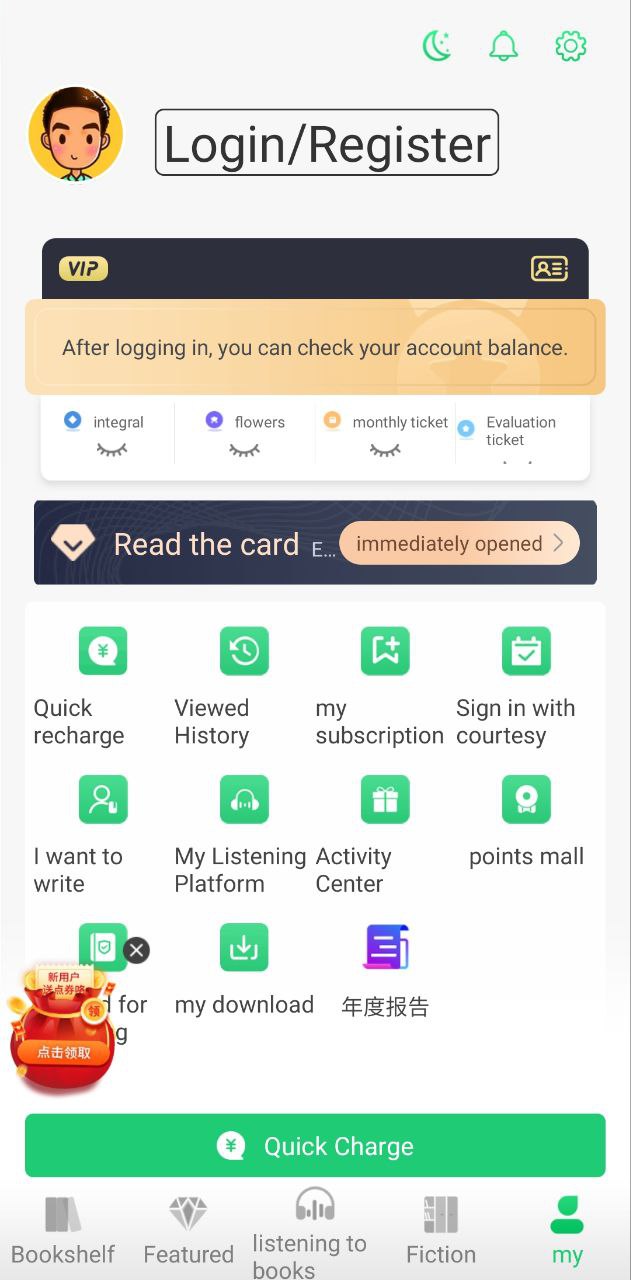
Task: Tap the immediately opened button
Action: pyautogui.click(x=459, y=544)
